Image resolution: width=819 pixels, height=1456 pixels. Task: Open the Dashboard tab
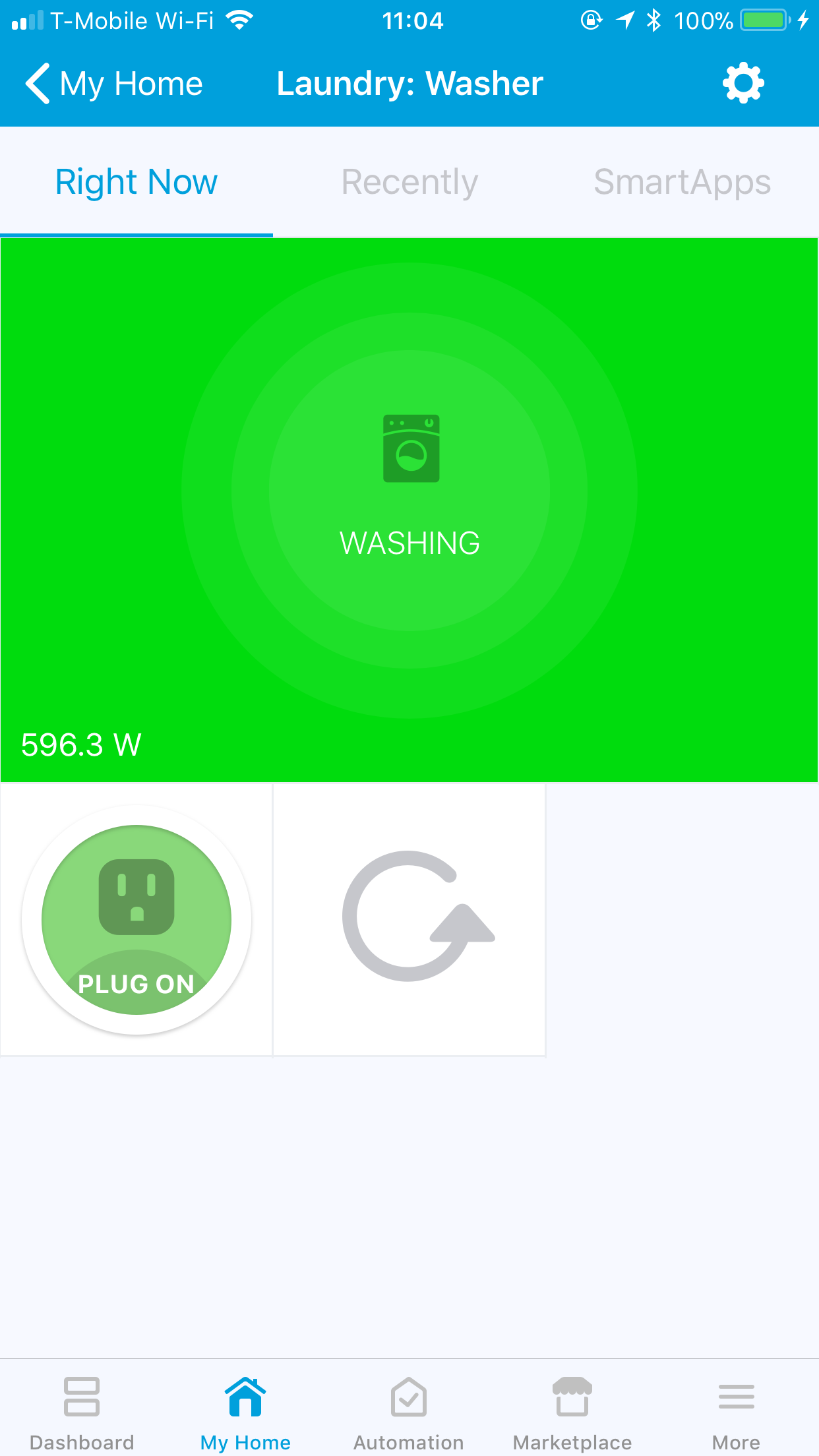point(82,1411)
